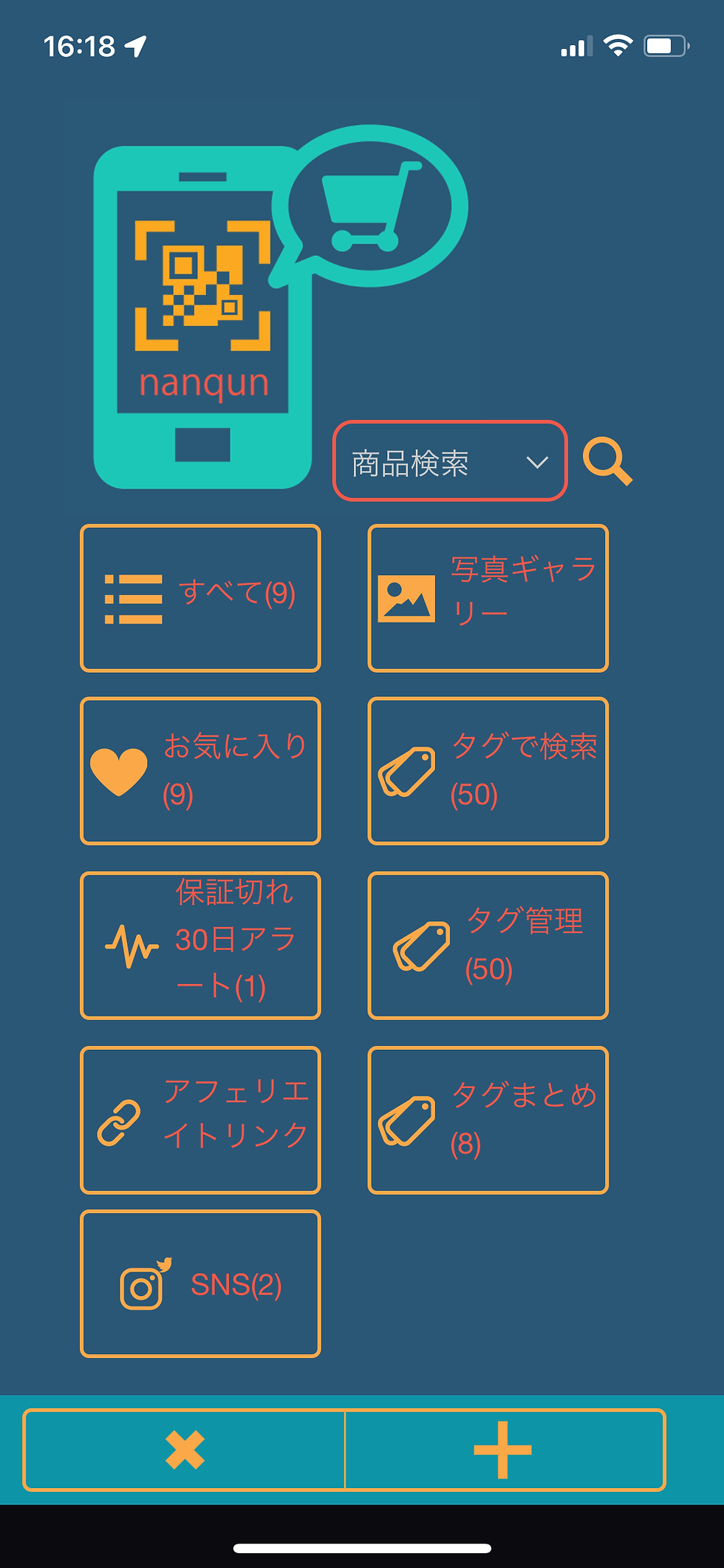Open the すべて(9) list
724x1568 pixels.
[200, 598]
